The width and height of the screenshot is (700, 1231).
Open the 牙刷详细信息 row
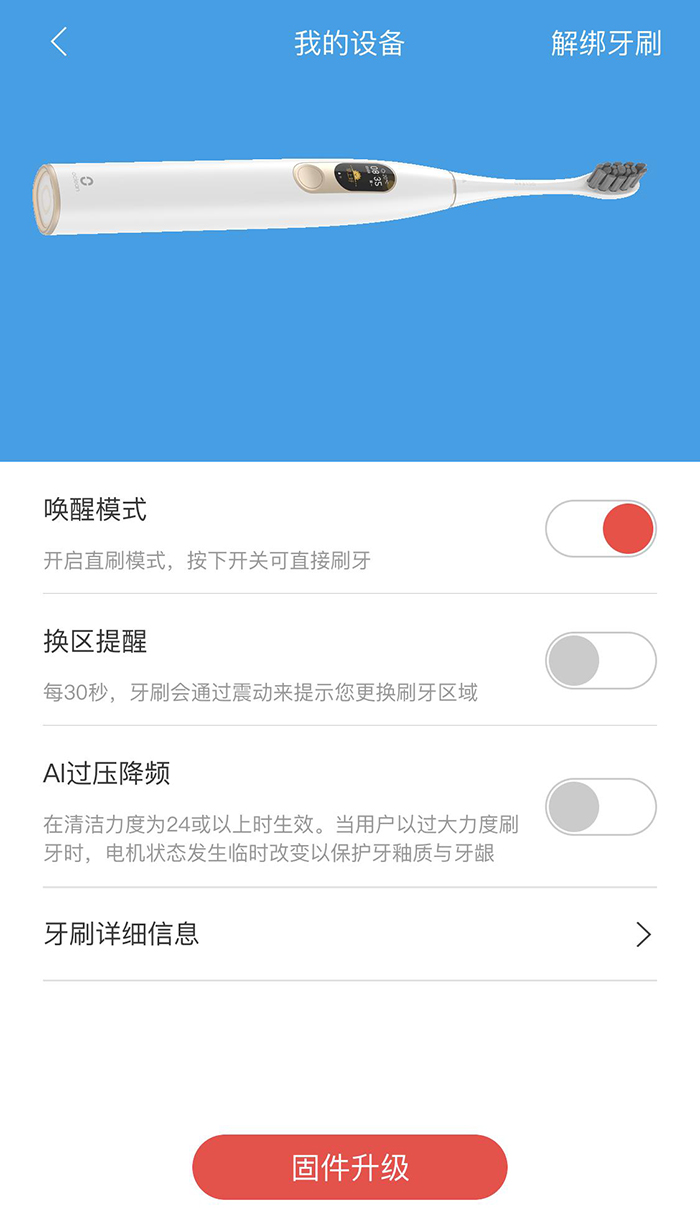tap(349, 934)
